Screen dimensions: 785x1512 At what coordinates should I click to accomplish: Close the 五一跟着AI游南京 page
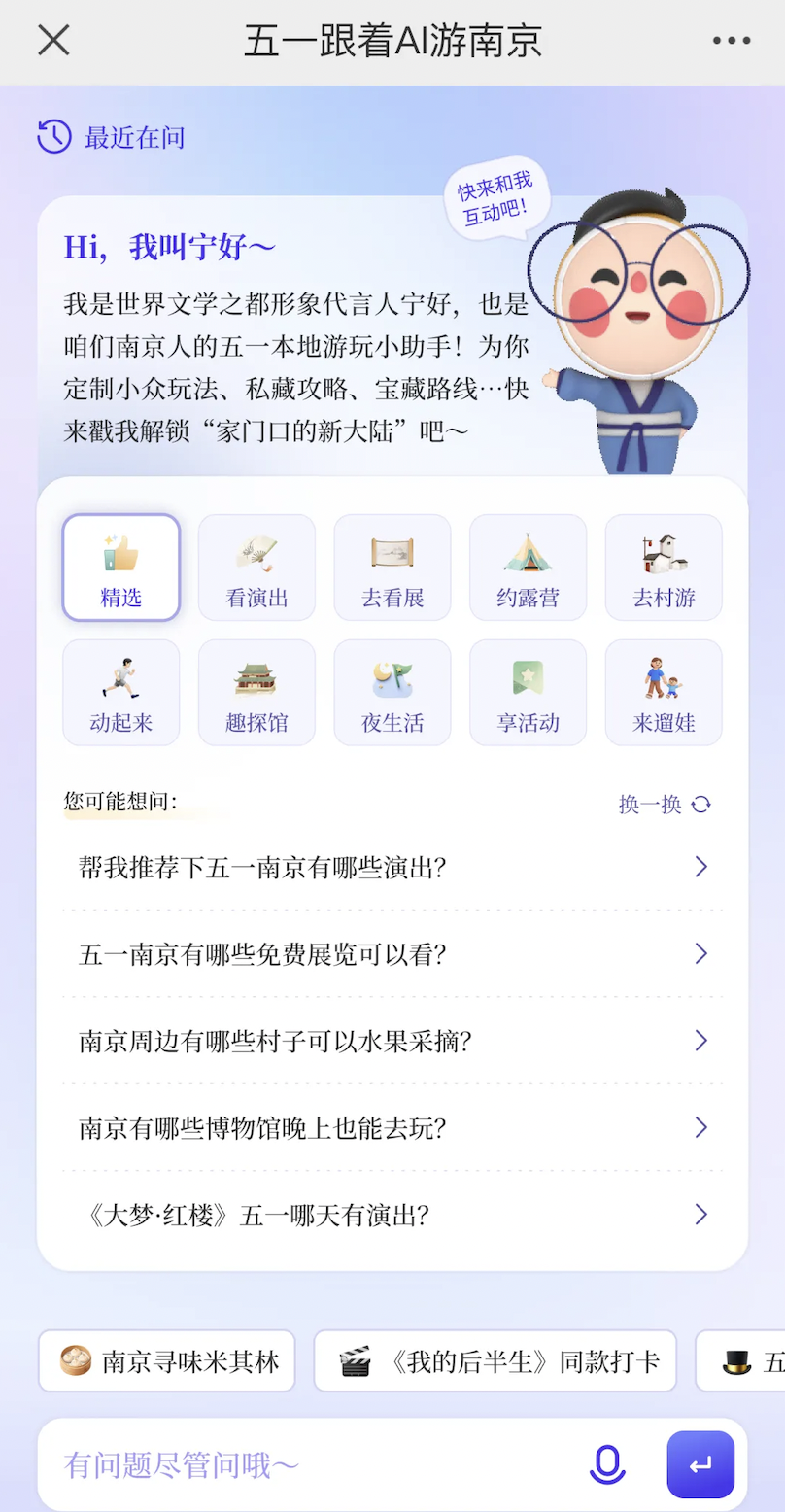point(53,41)
